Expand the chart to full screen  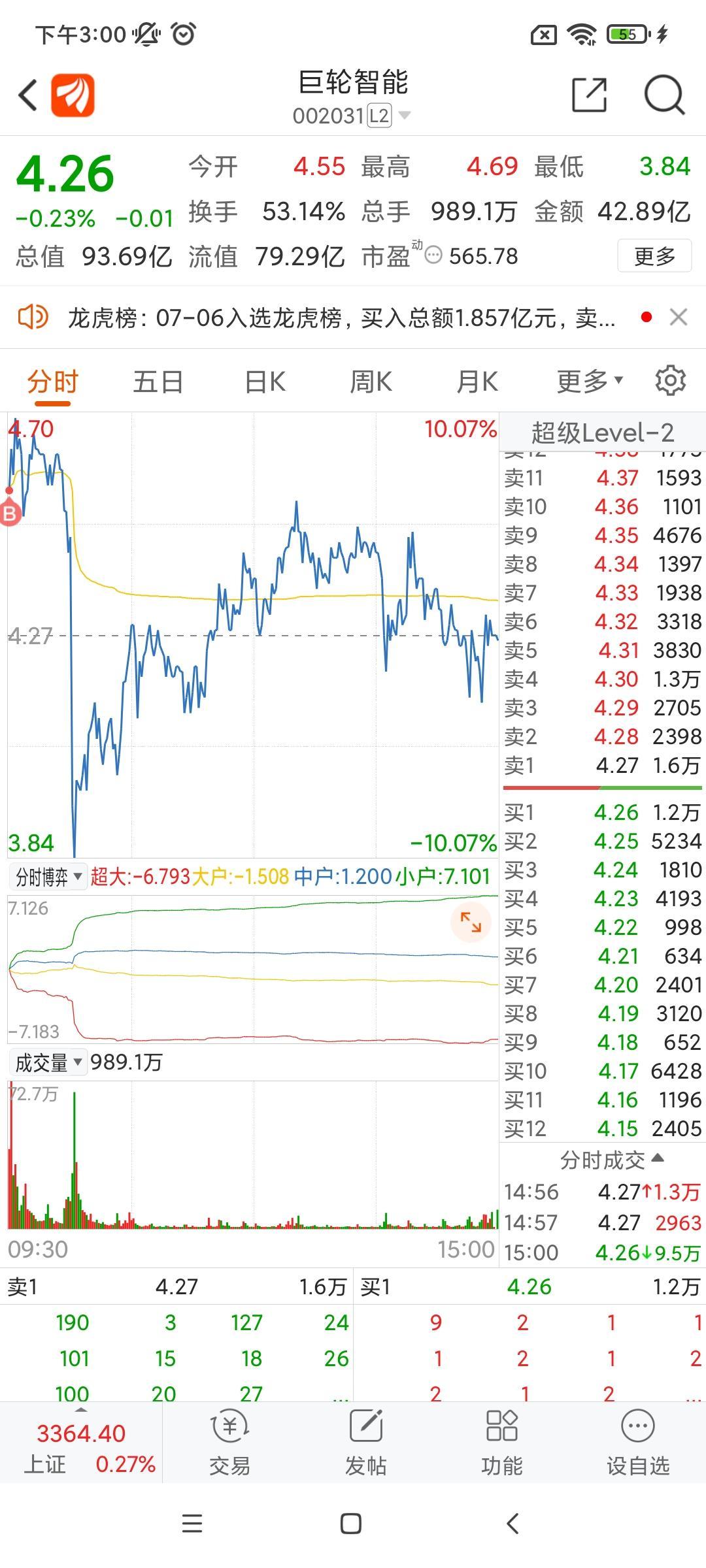pos(471,923)
